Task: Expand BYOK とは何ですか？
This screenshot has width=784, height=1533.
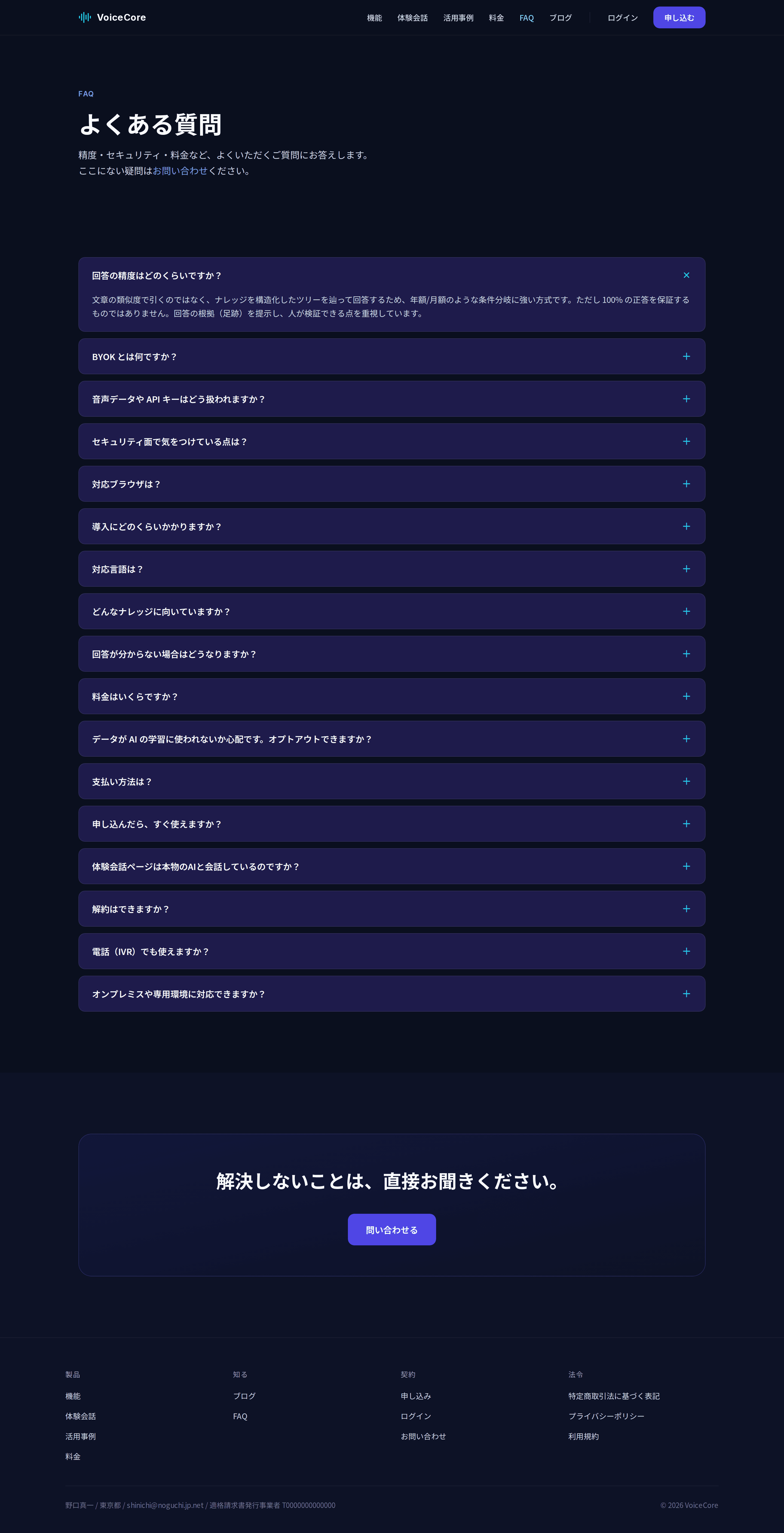Action: 391,357
